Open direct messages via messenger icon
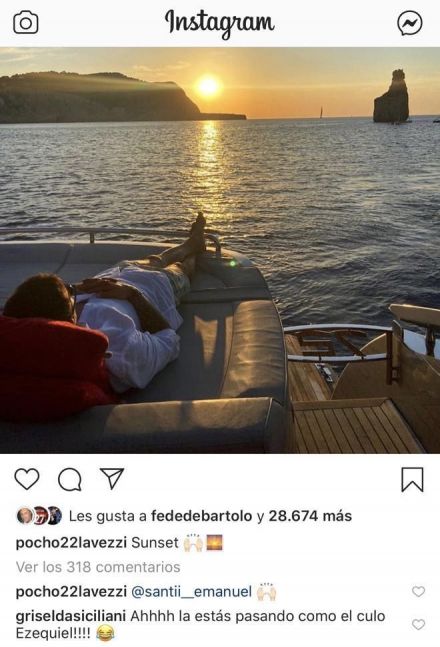 click(x=409, y=23)
